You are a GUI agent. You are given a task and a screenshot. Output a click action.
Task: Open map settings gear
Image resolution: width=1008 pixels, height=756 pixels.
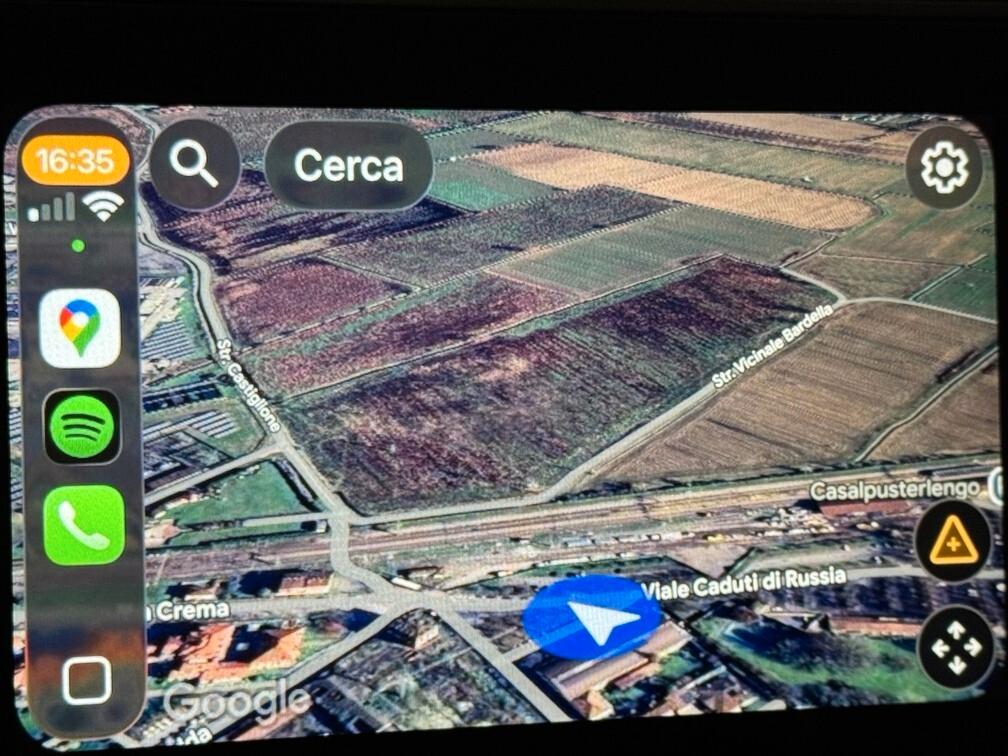943,168
